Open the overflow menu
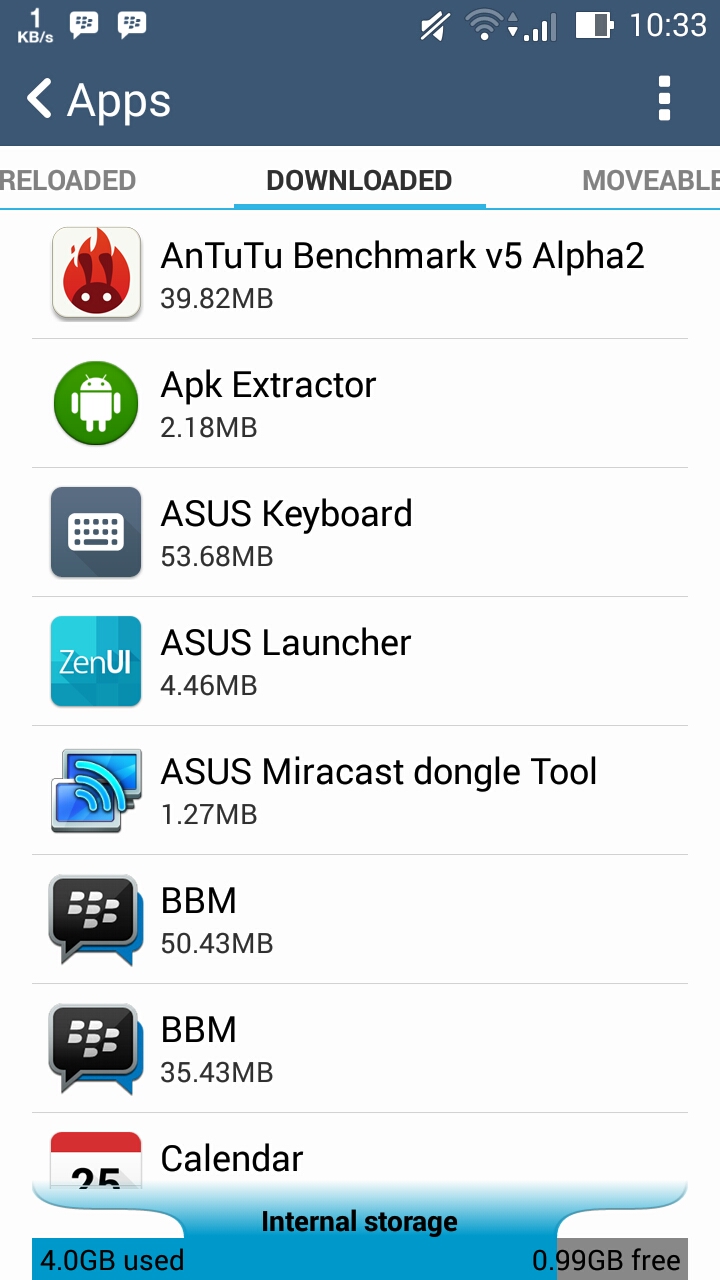The image size is (720, 1280). pyautogui.click(x=664, y=100)
